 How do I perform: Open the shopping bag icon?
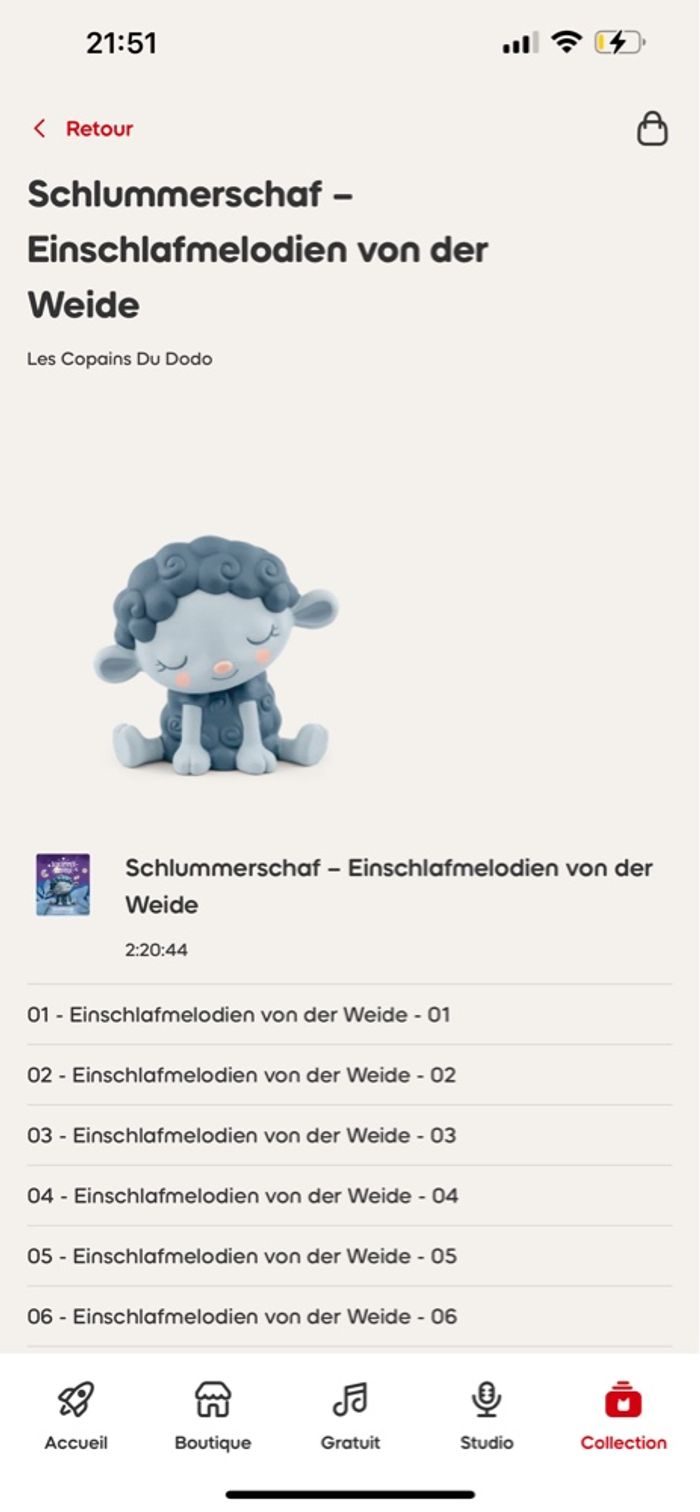[652, 129]
